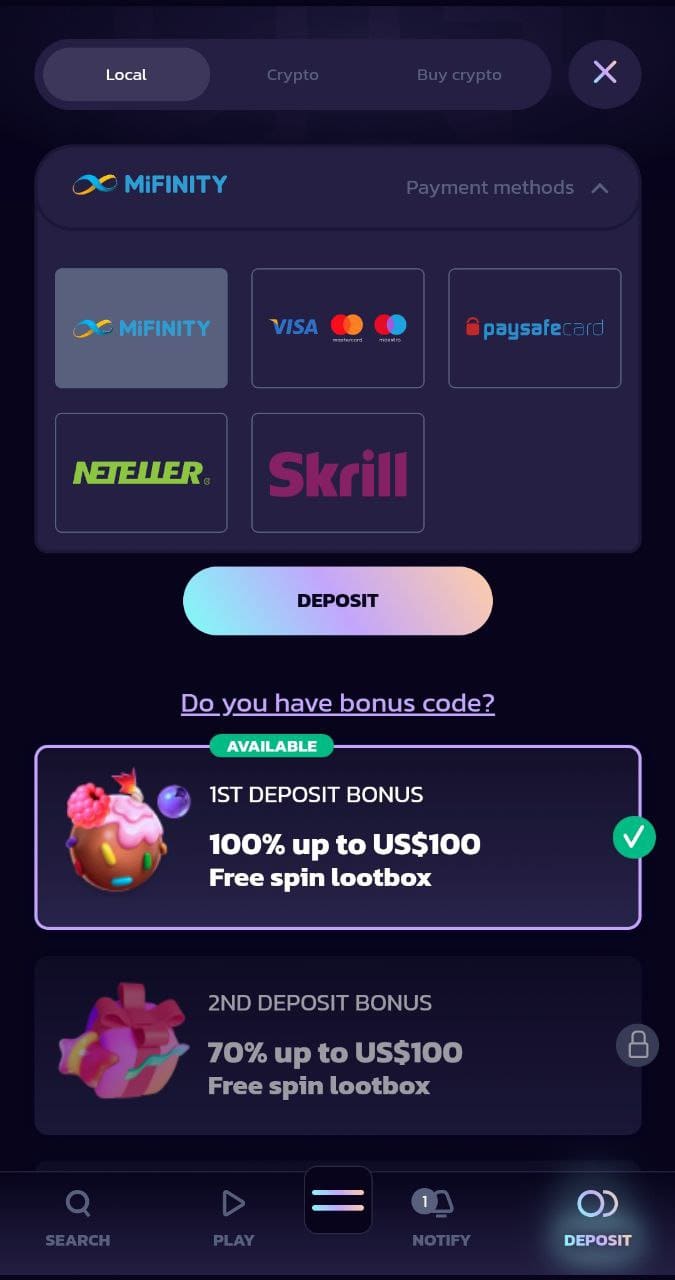This screenshot has width=675, height=1280.
Task: Tap the Deposit gradient button
Action: coord(338,601)
